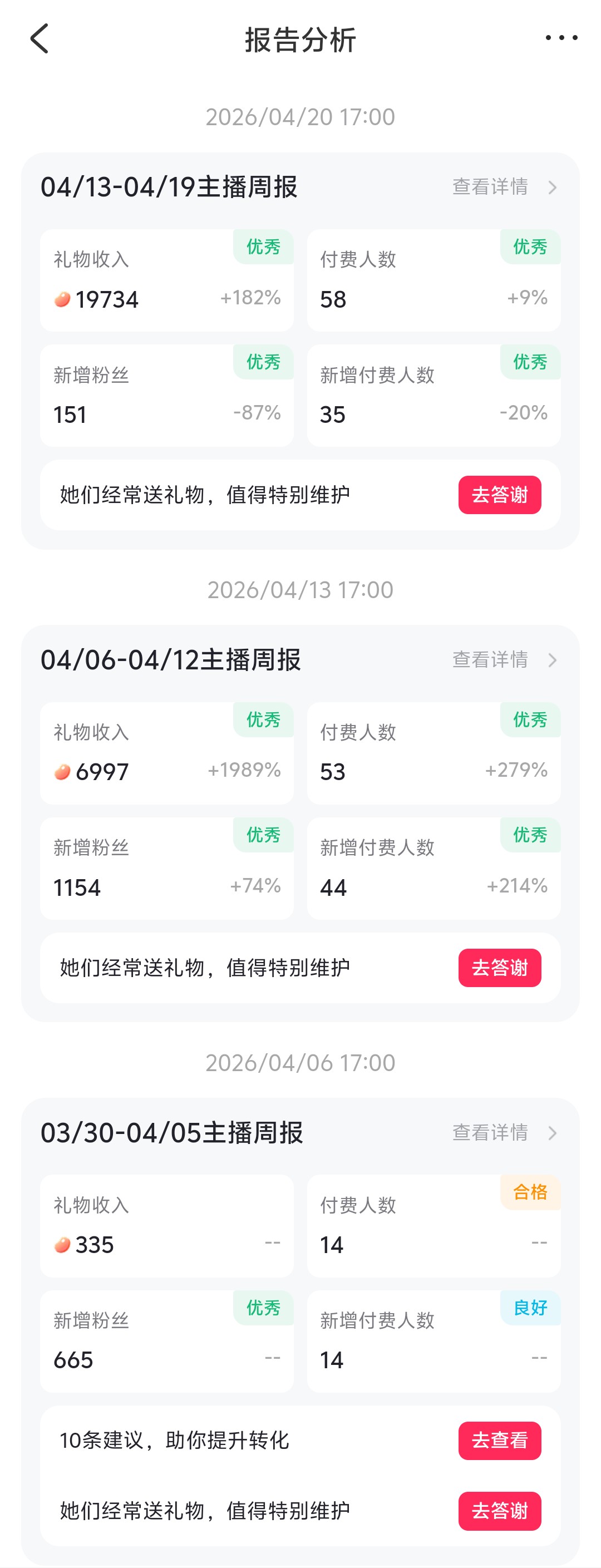Tap 去答谢 in the 03/30-04/05 report
Screen dimensions: 601x1568
click(499, 1511)
